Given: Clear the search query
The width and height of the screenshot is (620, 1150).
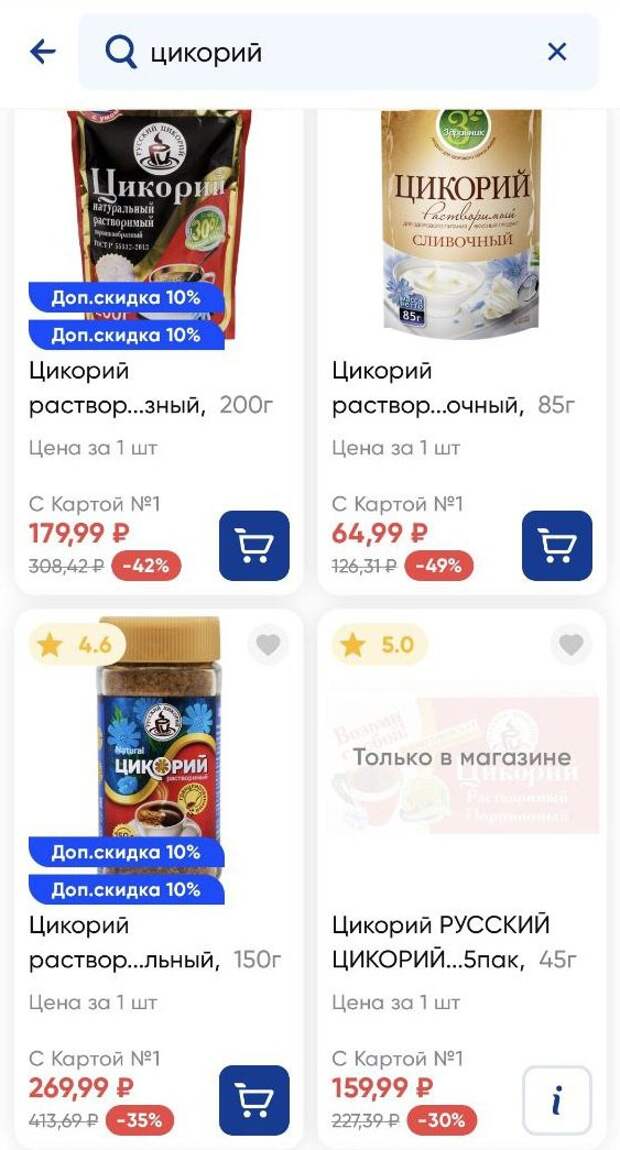Looking at the screenshot, I should coord(557,52).
